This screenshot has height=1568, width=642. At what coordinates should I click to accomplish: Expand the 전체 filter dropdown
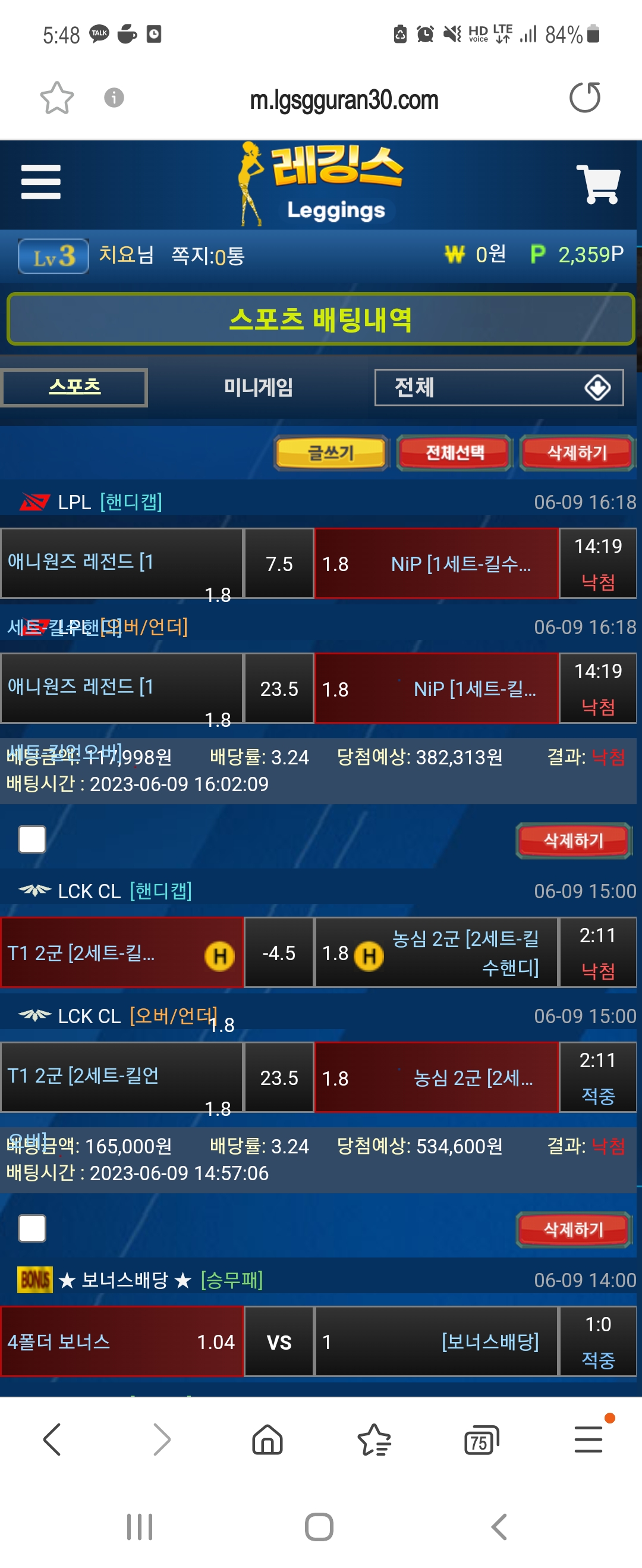pos(498,387)
